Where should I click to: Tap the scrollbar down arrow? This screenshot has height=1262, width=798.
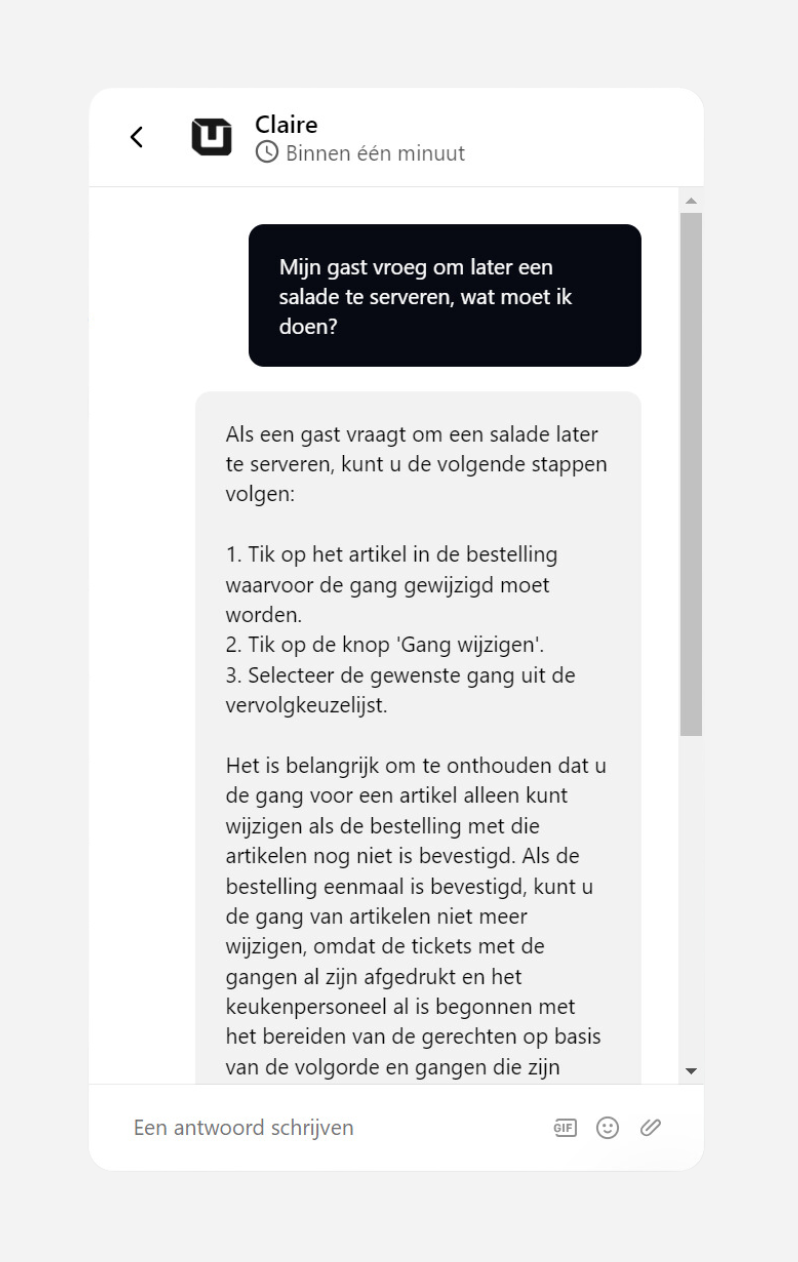click(690, 1071)
